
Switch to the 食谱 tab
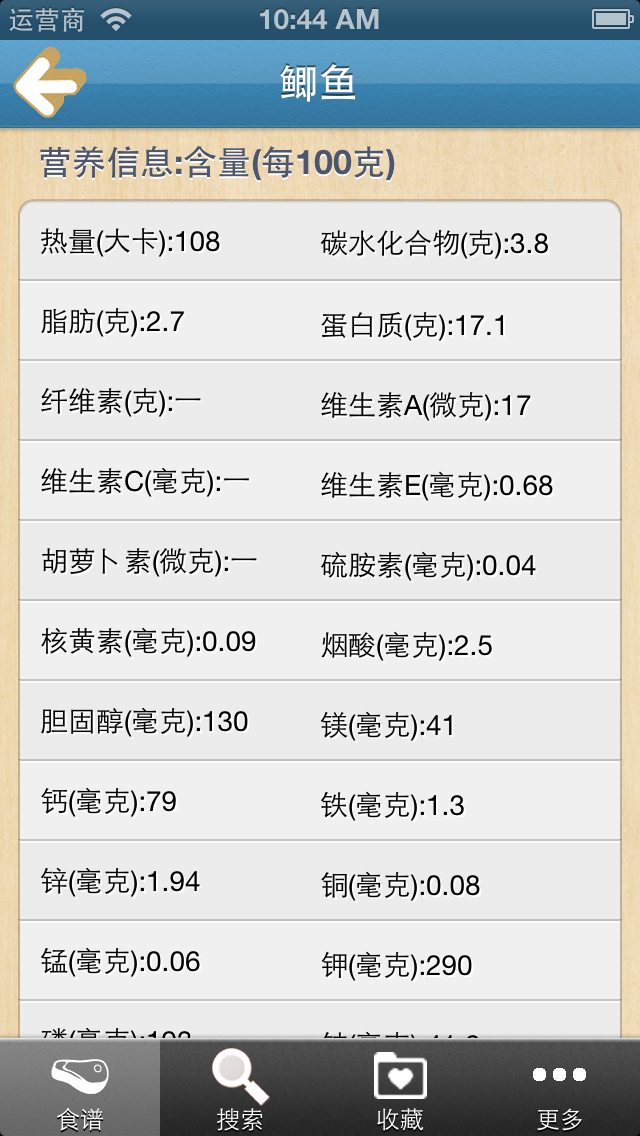coord(80,1089)
